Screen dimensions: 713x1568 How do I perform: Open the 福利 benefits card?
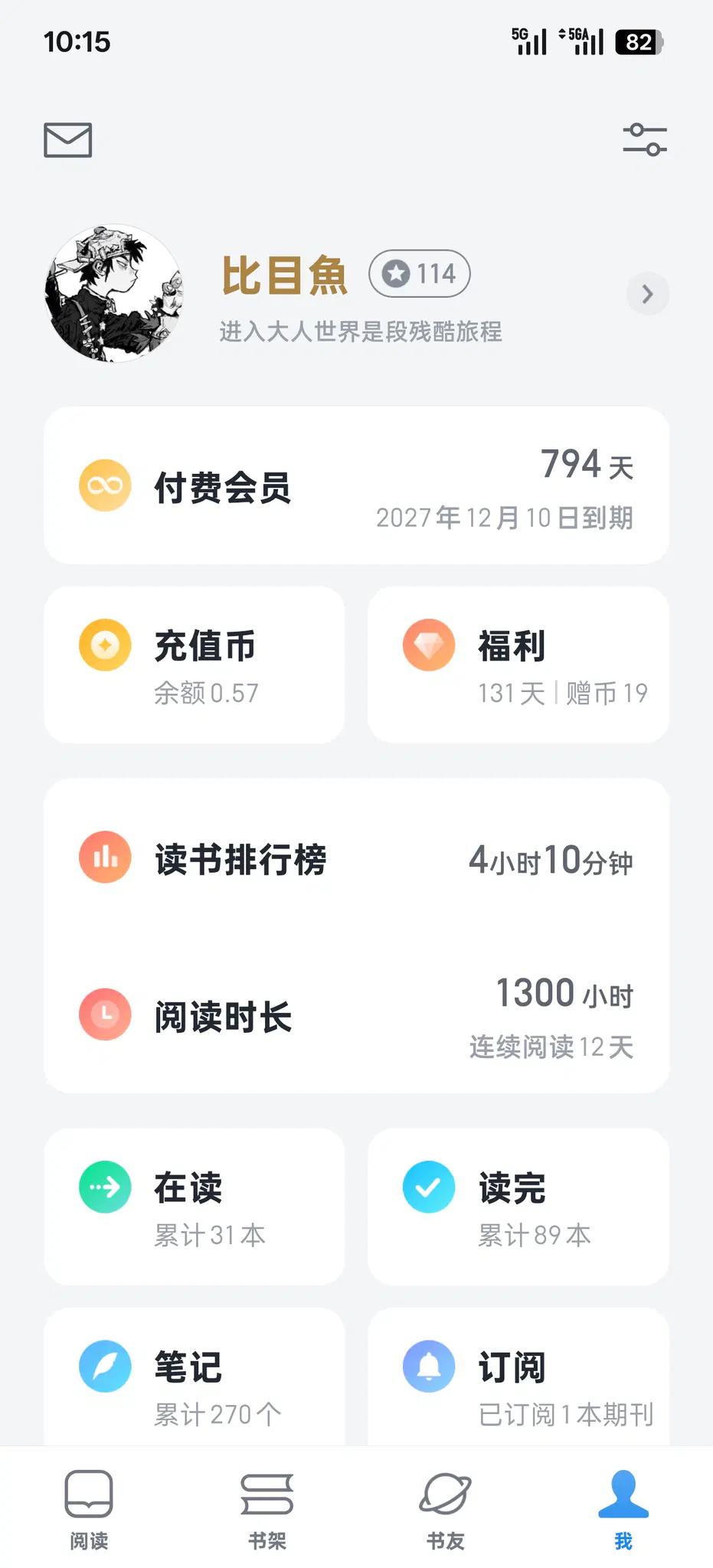518,665
